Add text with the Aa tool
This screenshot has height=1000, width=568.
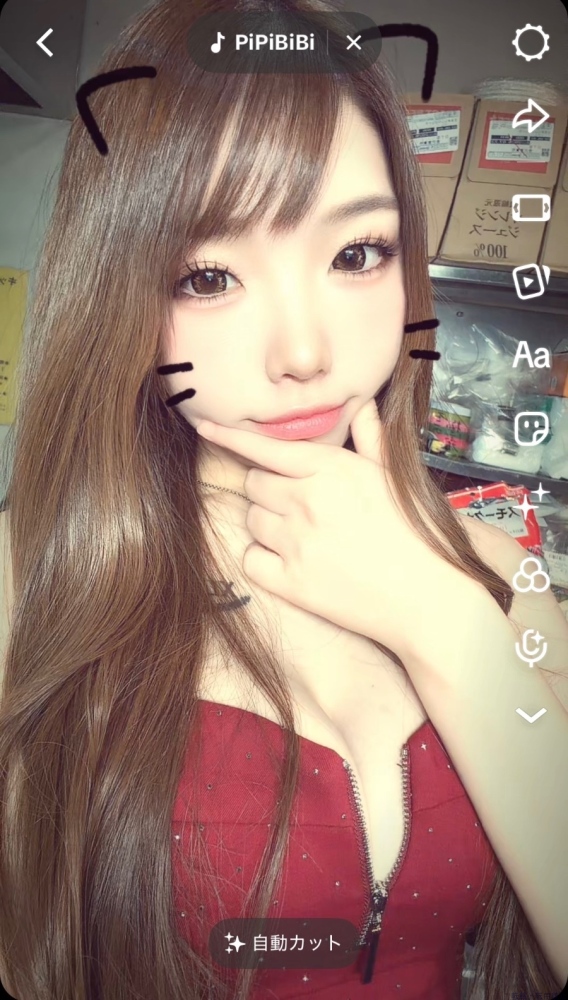pyautogui.click(x=531, y=355)
